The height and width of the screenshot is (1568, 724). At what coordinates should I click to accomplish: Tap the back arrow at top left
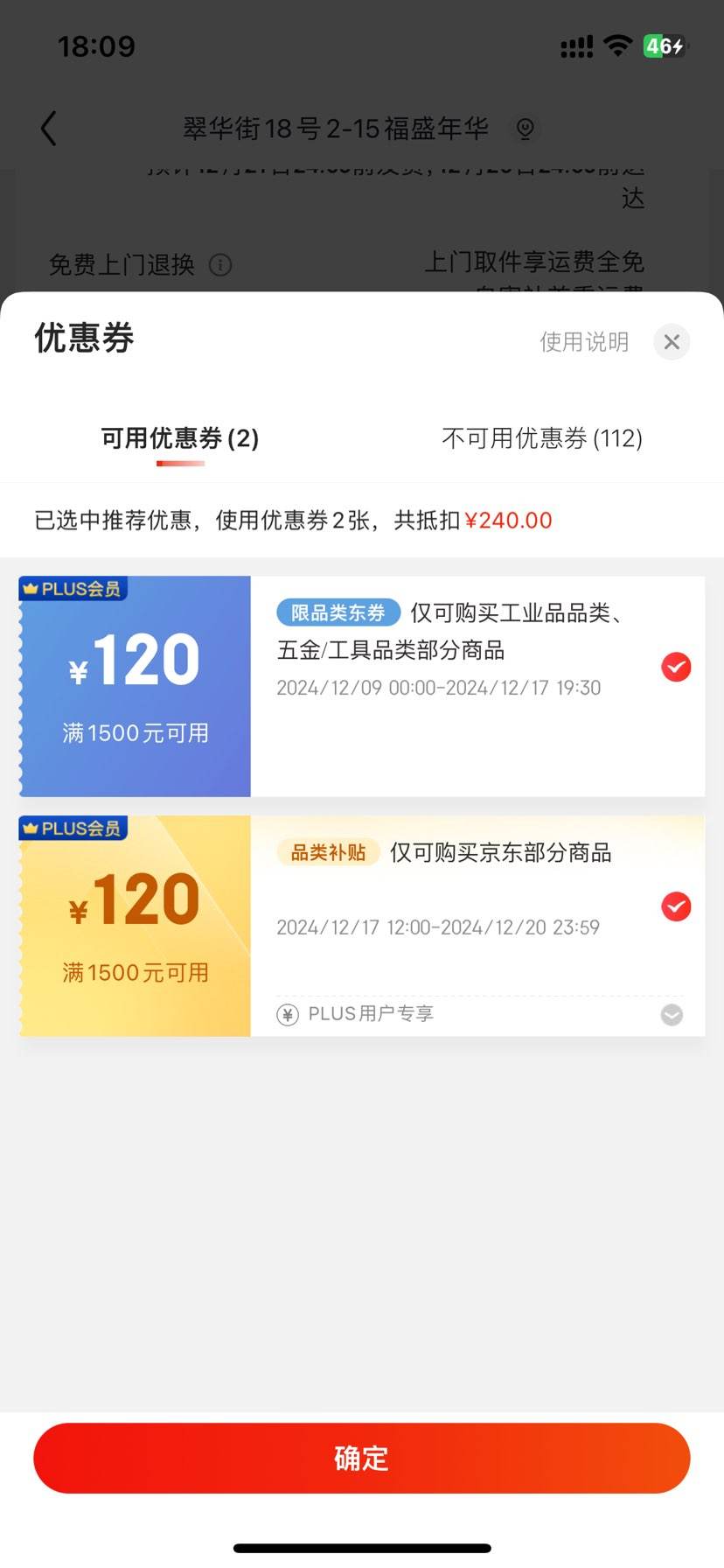point(48,128)
